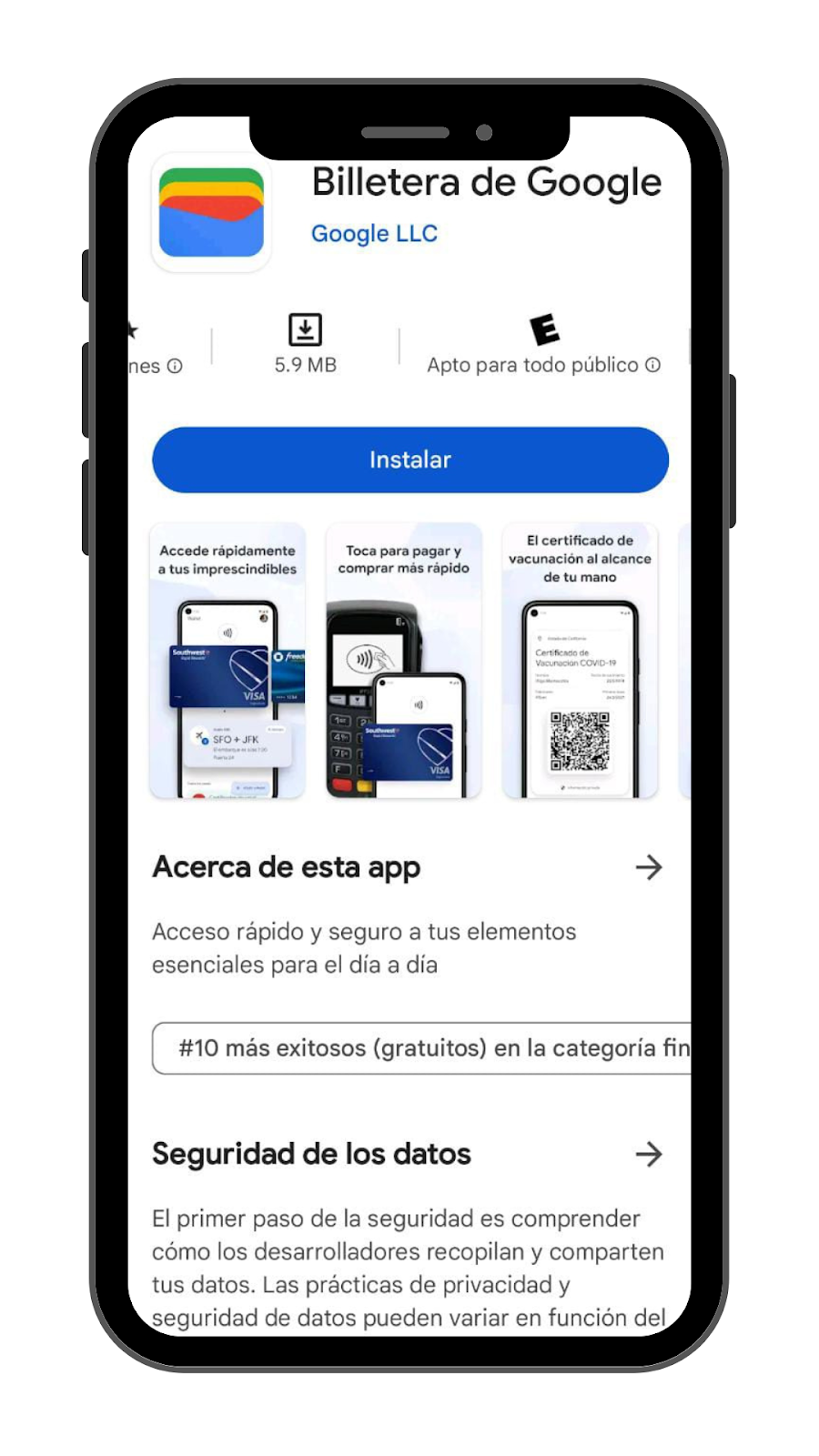This screenshot has height=1456, width=819.
Task: Open the Seguridad de los datos arrow
Action: (649, 1155)
